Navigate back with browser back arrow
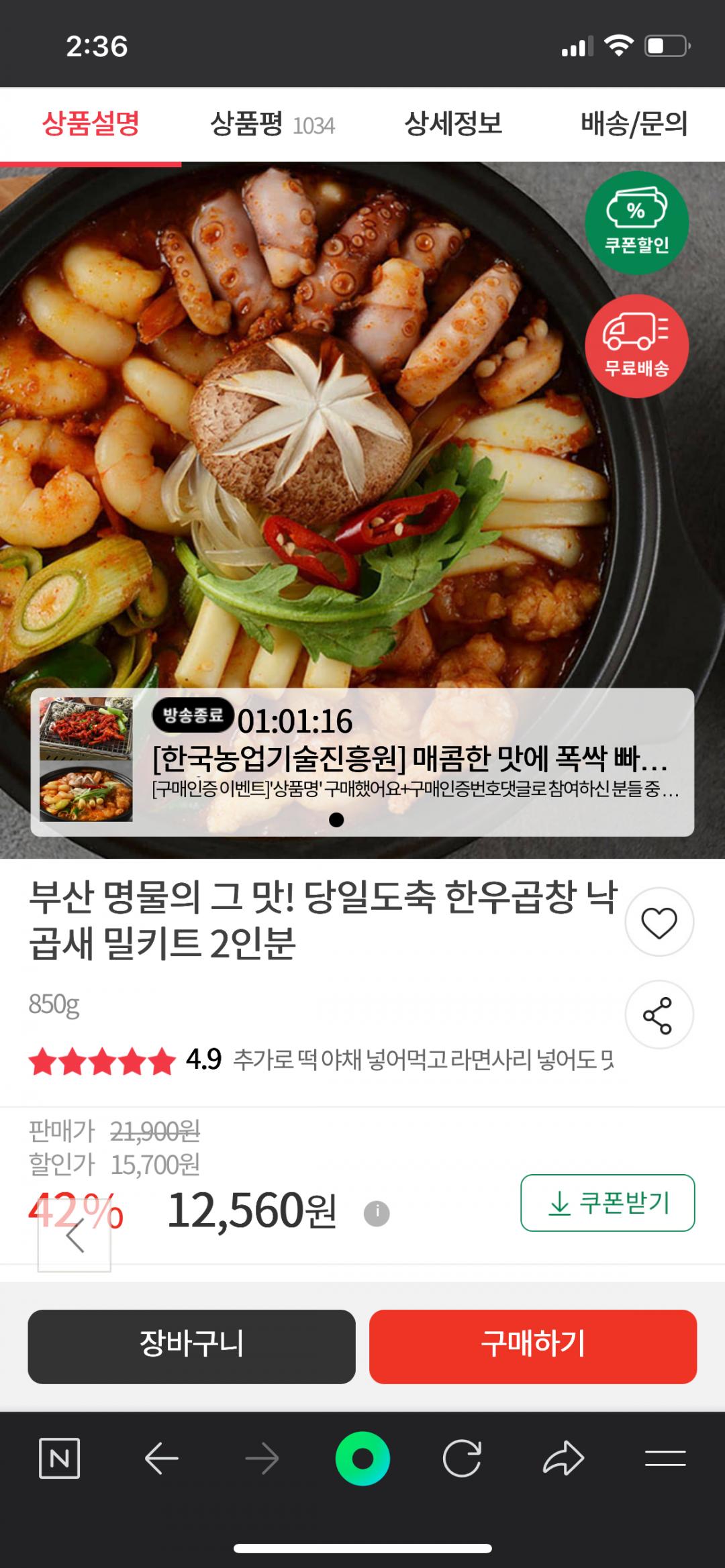Viewport: 725px width, 1568px height. [161, 1459]
